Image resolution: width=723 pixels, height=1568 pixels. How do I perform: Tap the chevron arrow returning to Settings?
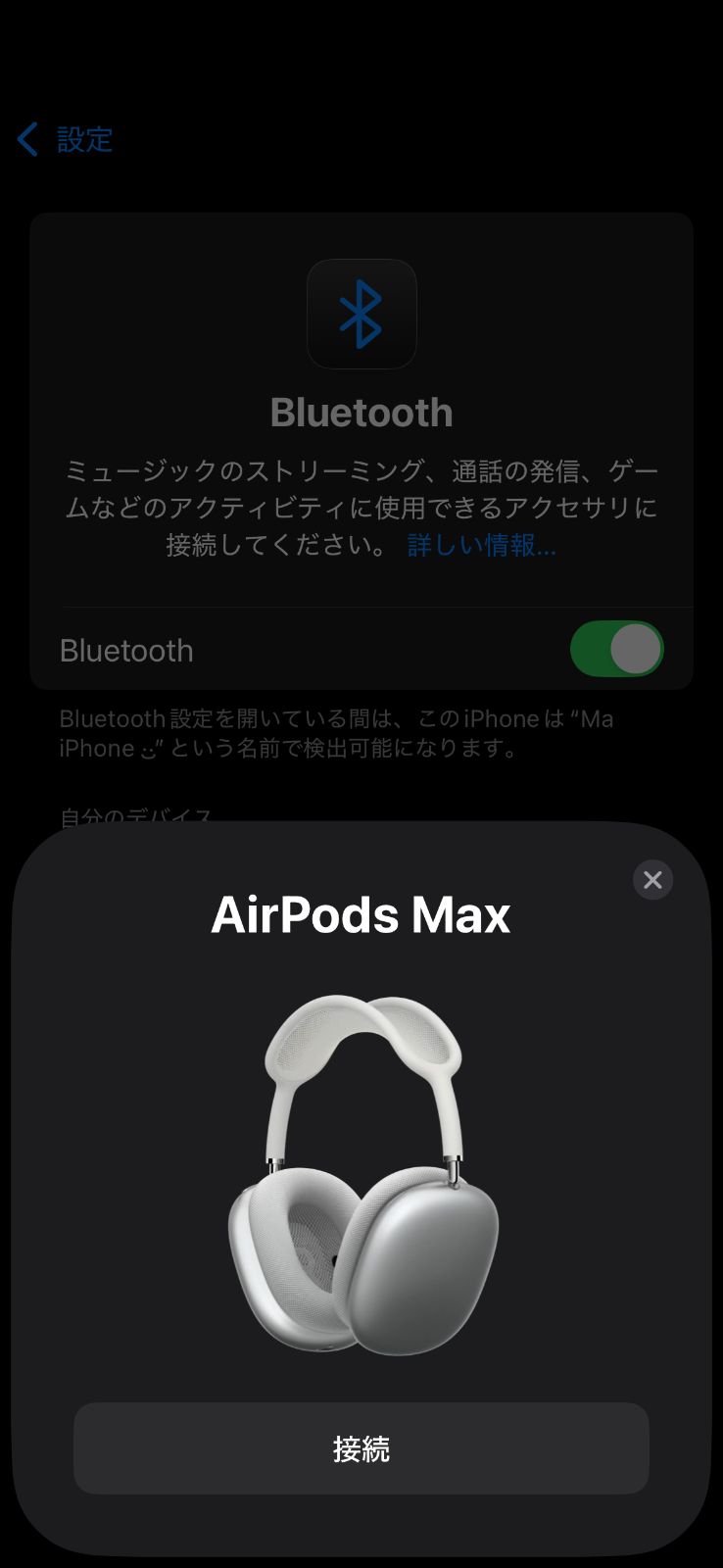coord(25,139)
